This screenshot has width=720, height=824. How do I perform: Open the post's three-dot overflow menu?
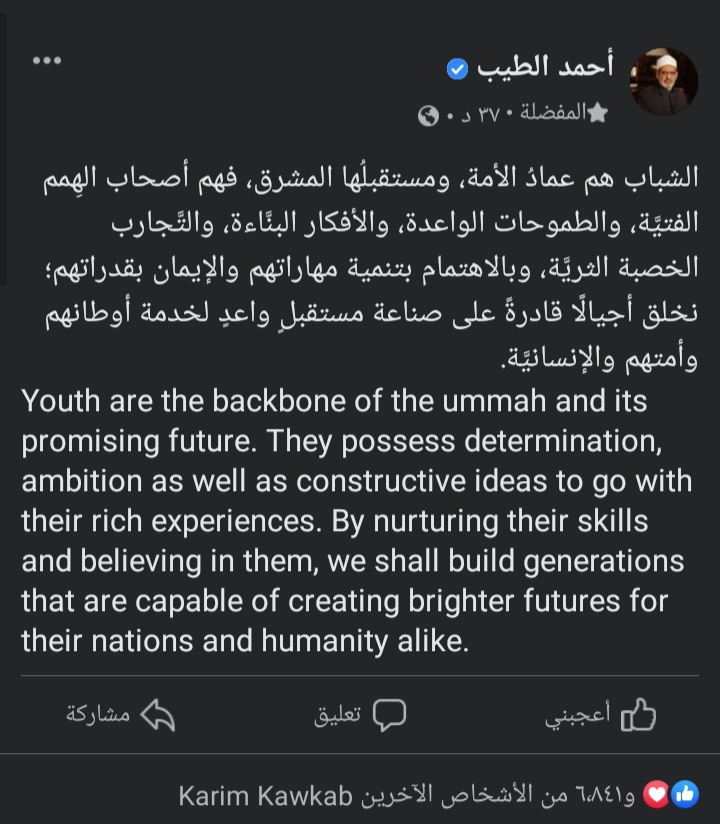(47, 61)
